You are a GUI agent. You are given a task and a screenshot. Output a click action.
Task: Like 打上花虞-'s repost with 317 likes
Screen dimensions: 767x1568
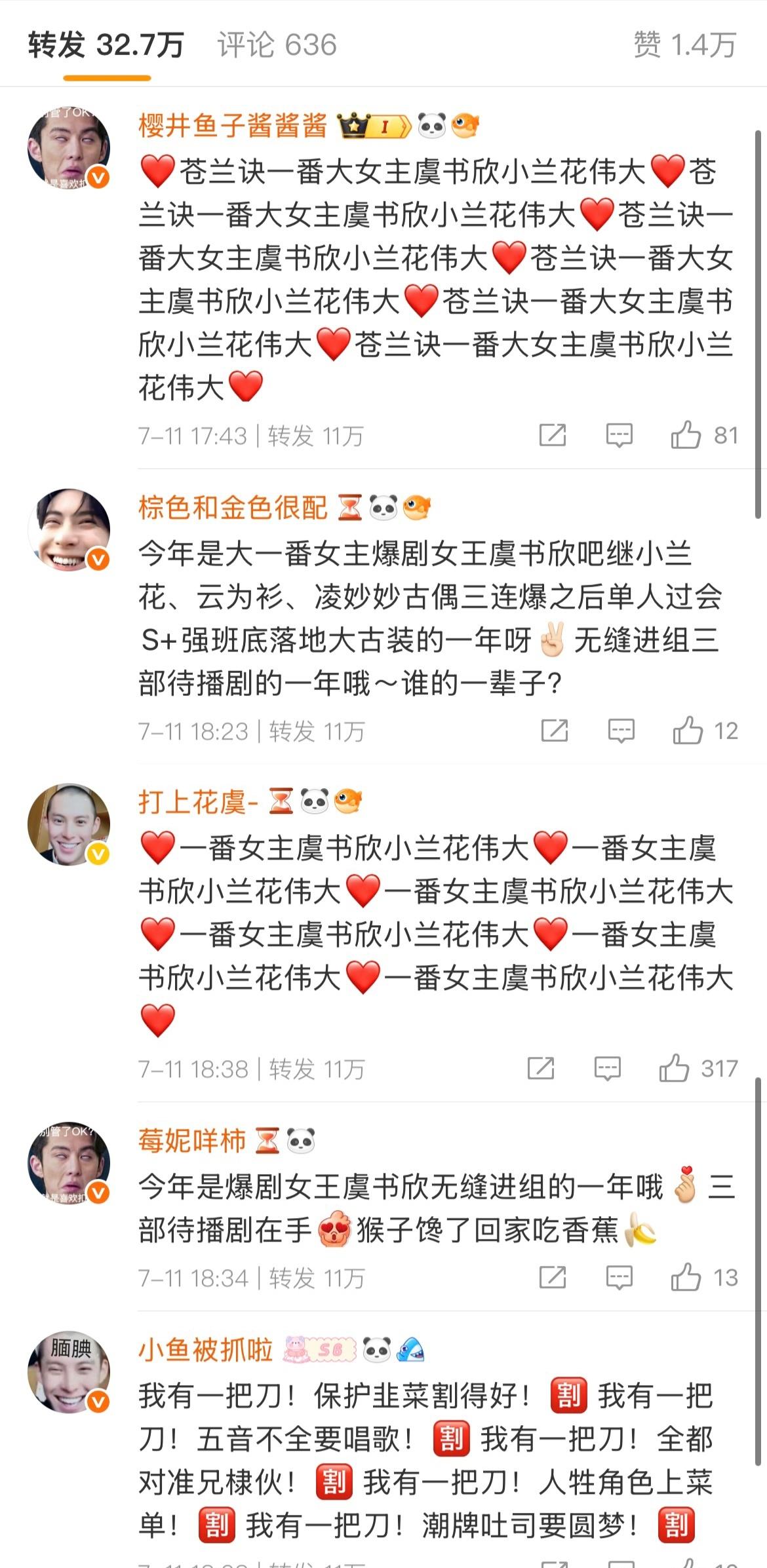pos(674,1069)
